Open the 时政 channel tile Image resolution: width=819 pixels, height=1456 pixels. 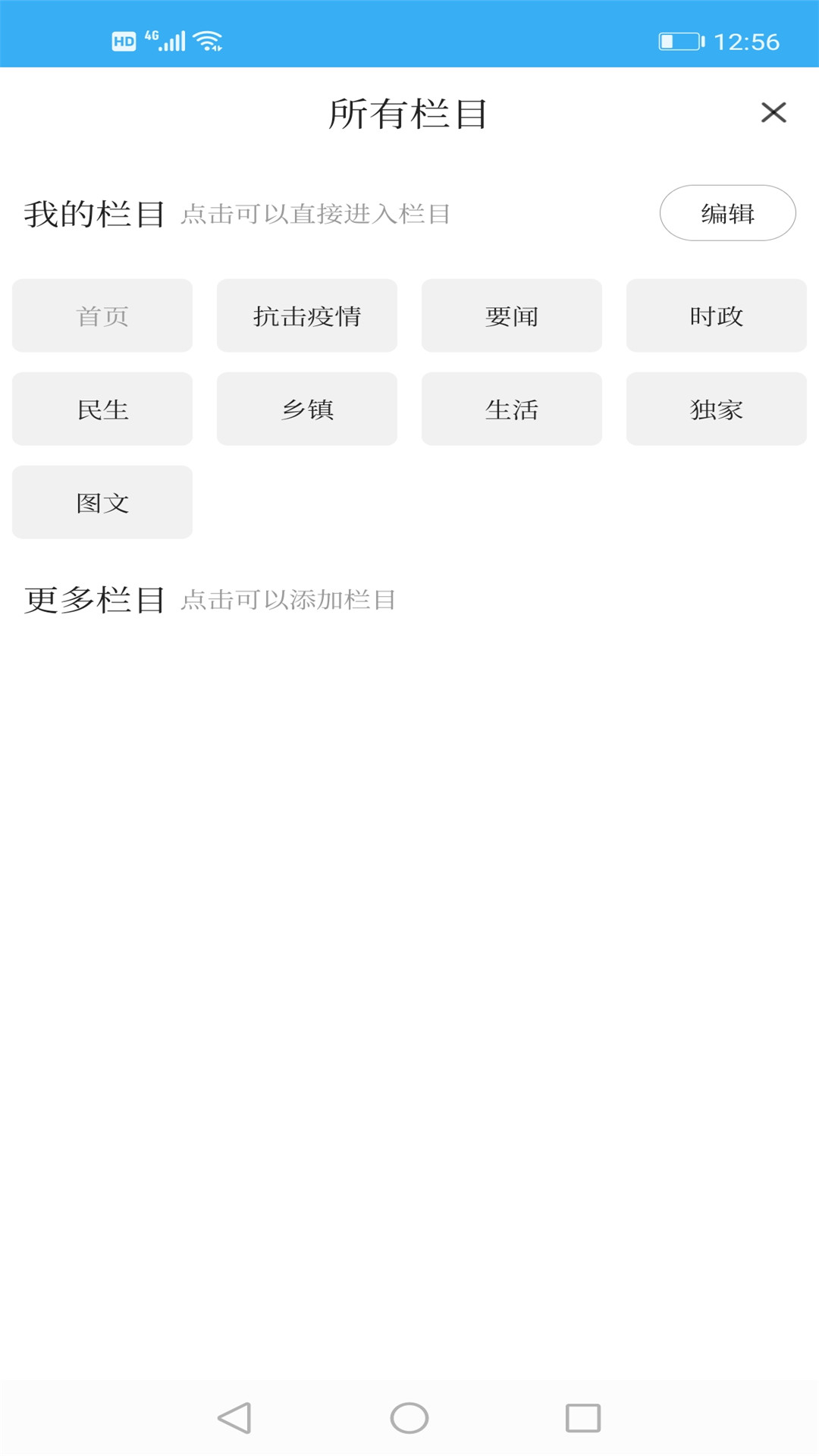716,315
